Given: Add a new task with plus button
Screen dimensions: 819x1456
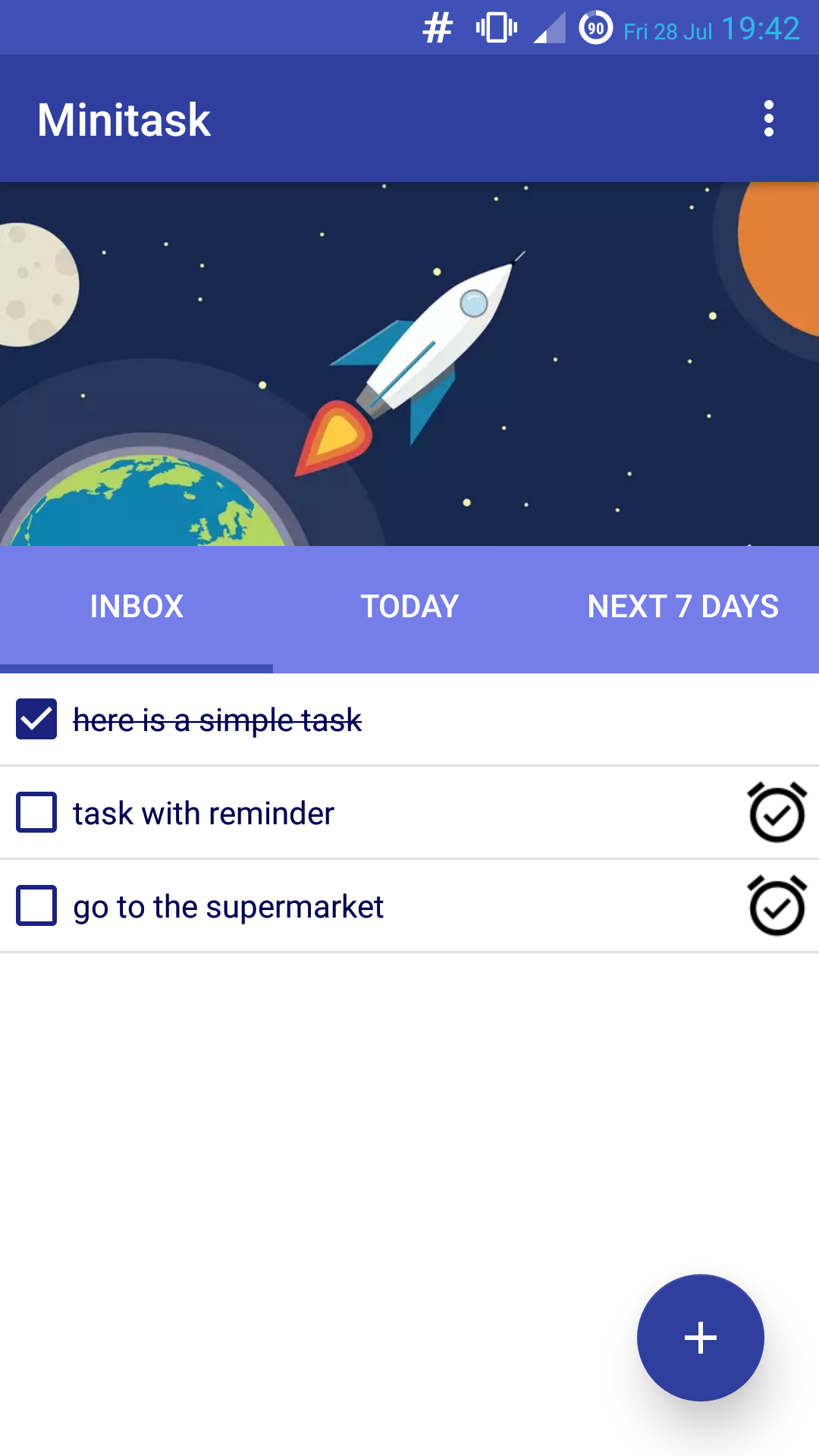Looking at the screenshot, I should [701, 1338].
